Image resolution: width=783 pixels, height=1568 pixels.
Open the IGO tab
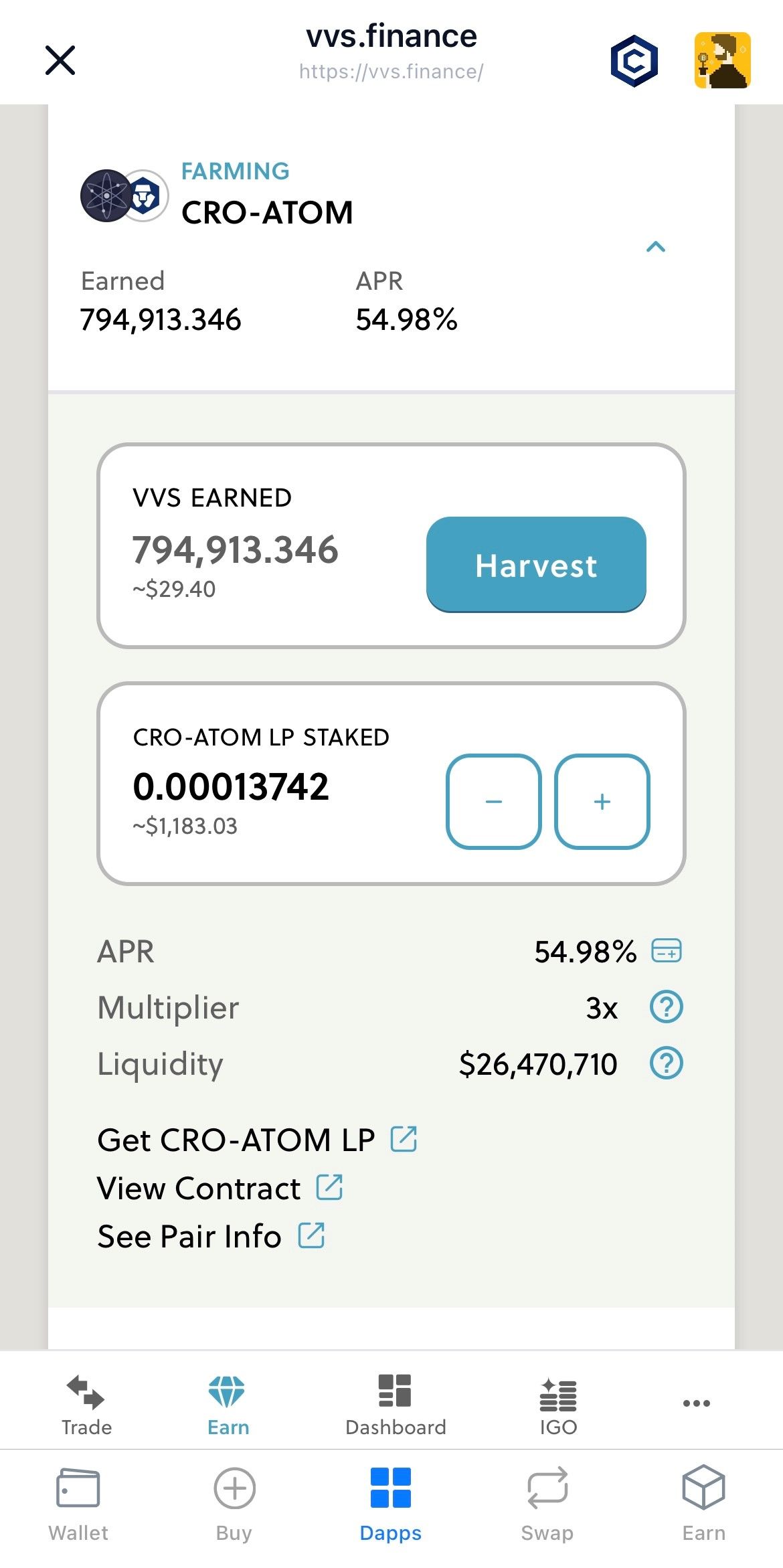[558, 1405]
